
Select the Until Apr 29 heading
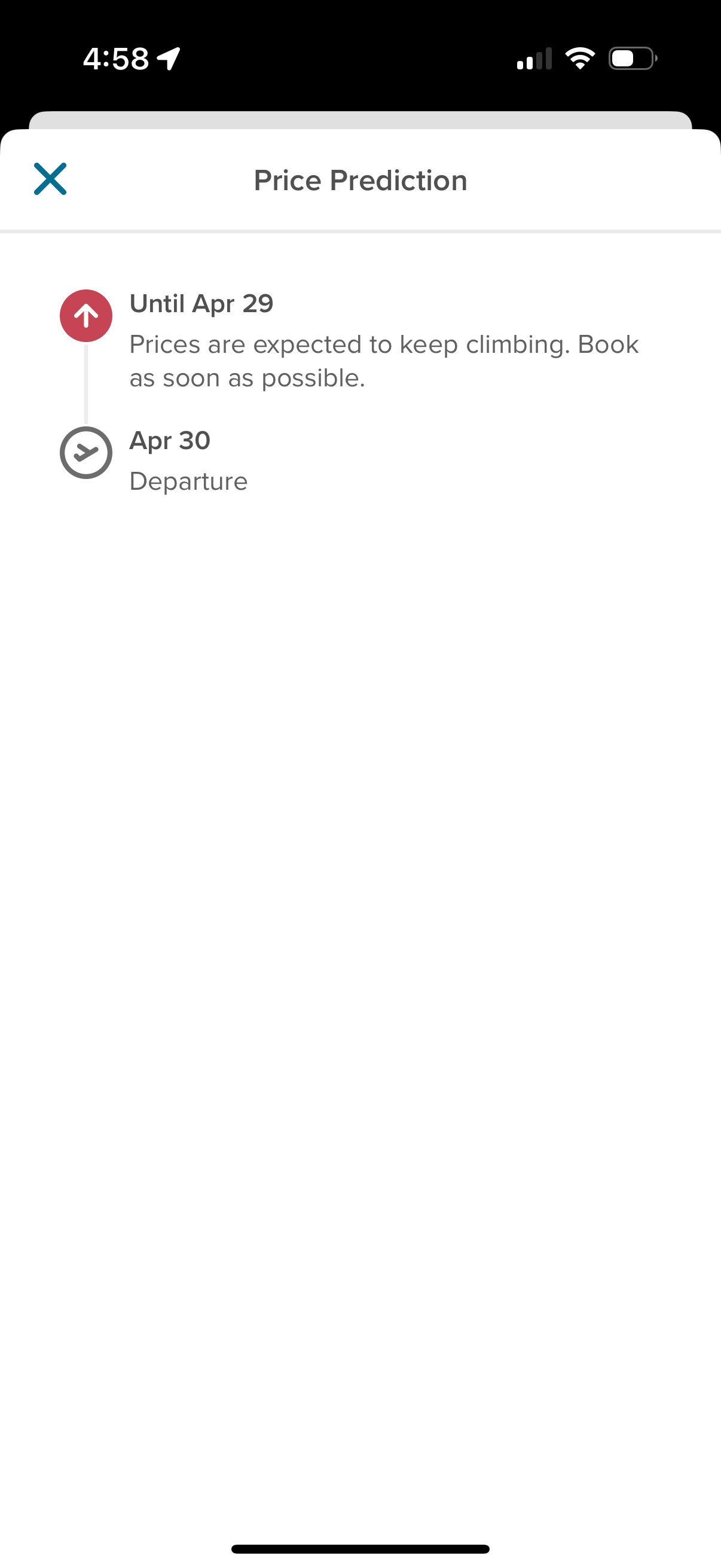click(x=201, y=303)
